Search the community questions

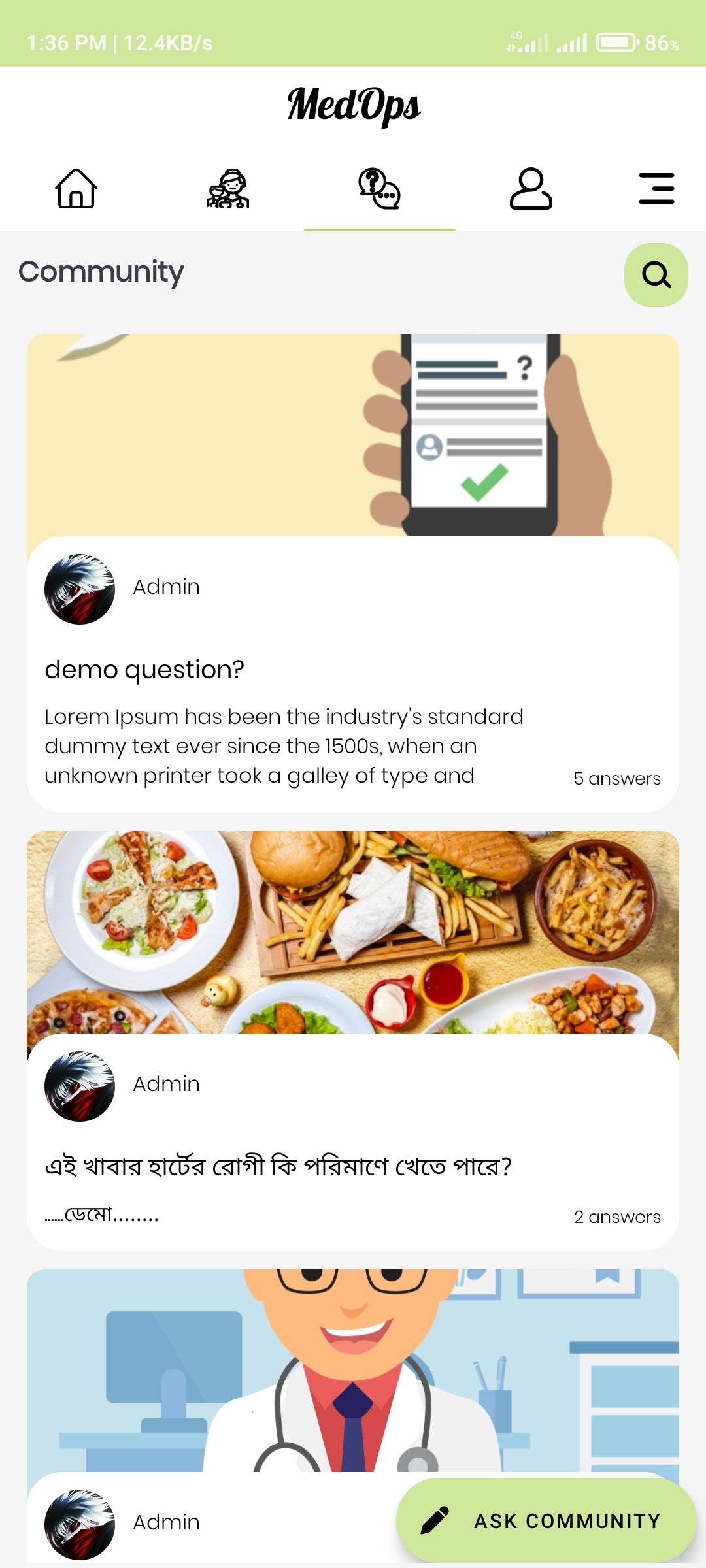point(656,275)
